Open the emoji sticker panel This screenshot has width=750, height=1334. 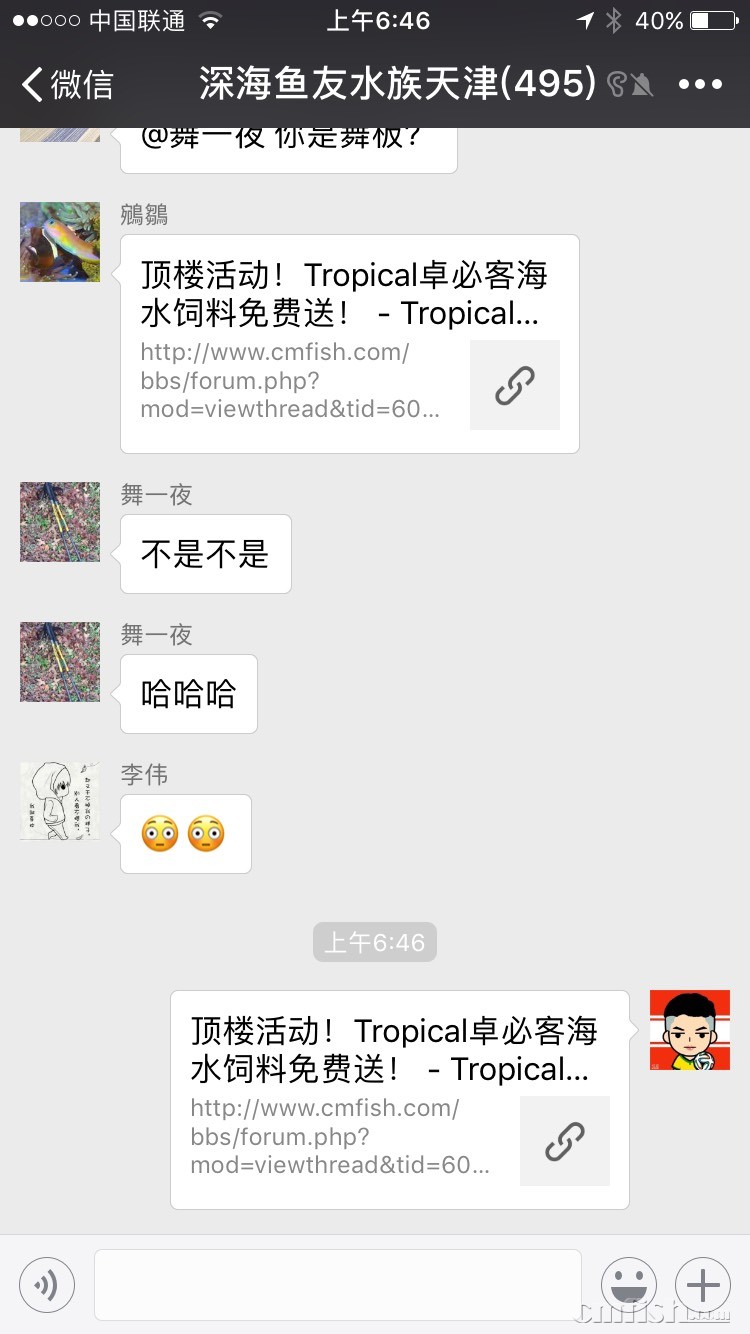(x=629, y=1285)
